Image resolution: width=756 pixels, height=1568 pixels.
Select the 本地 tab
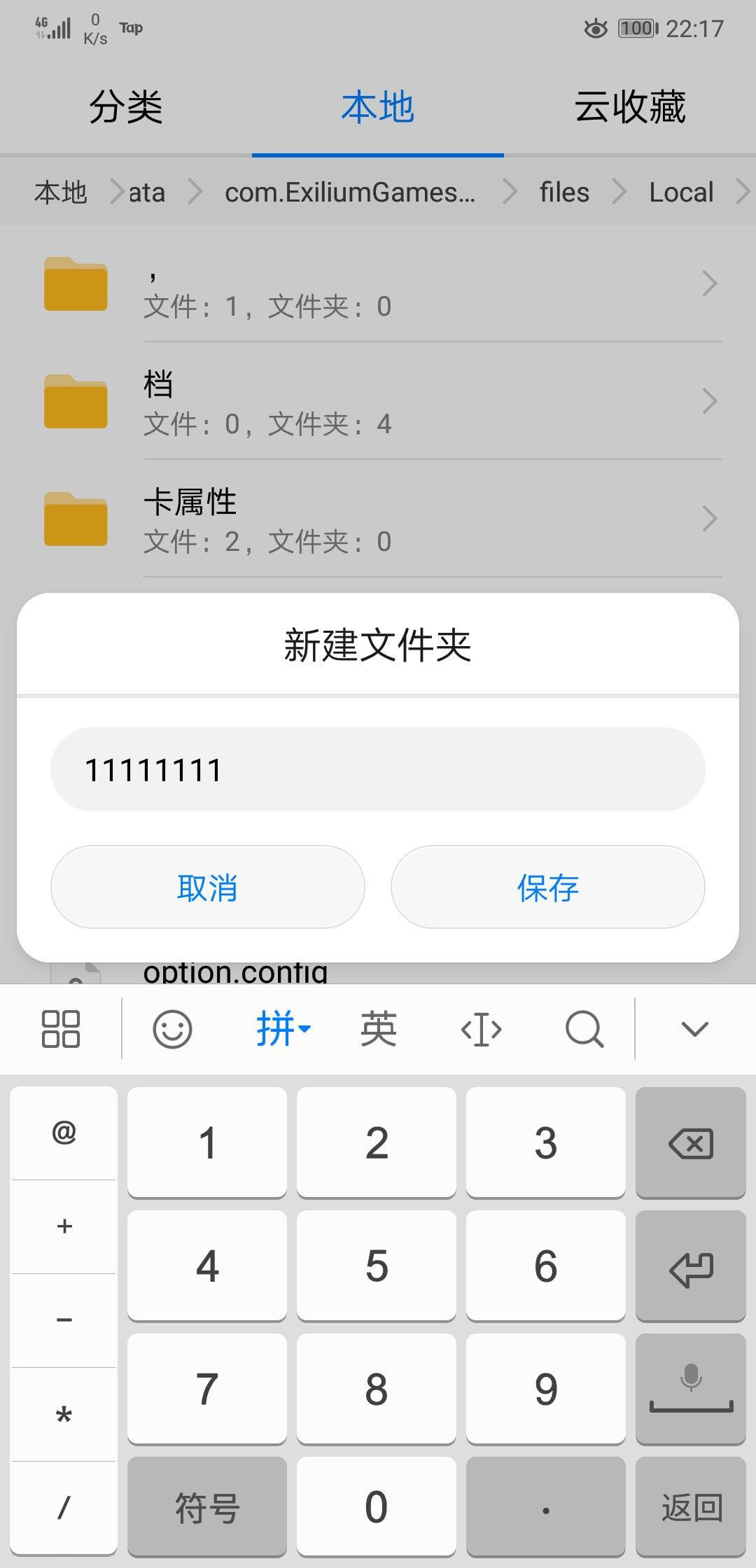[378, 107]
